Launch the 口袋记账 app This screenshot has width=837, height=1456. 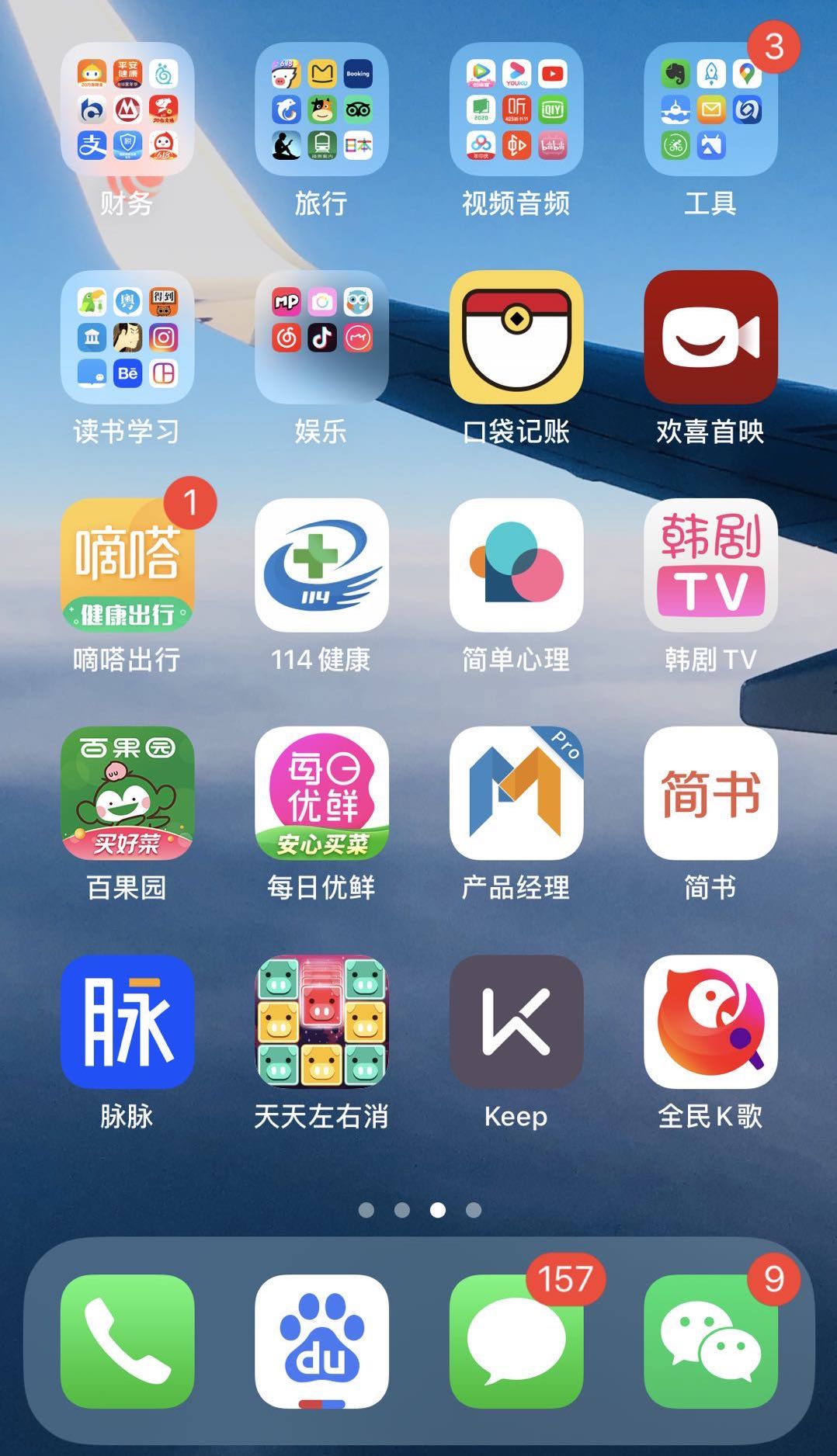(516, 337)
